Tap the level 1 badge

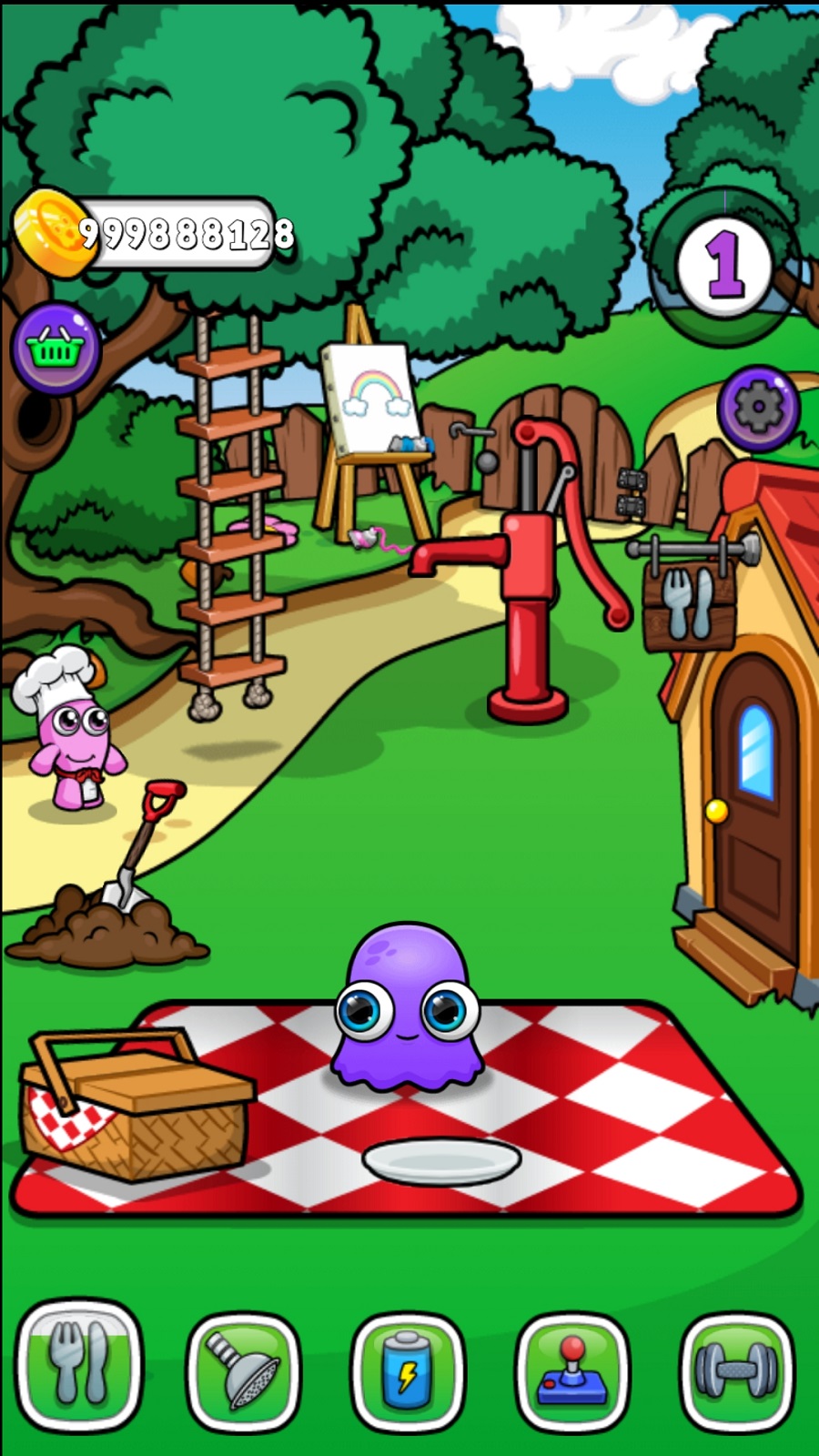[x=724, y=266]
